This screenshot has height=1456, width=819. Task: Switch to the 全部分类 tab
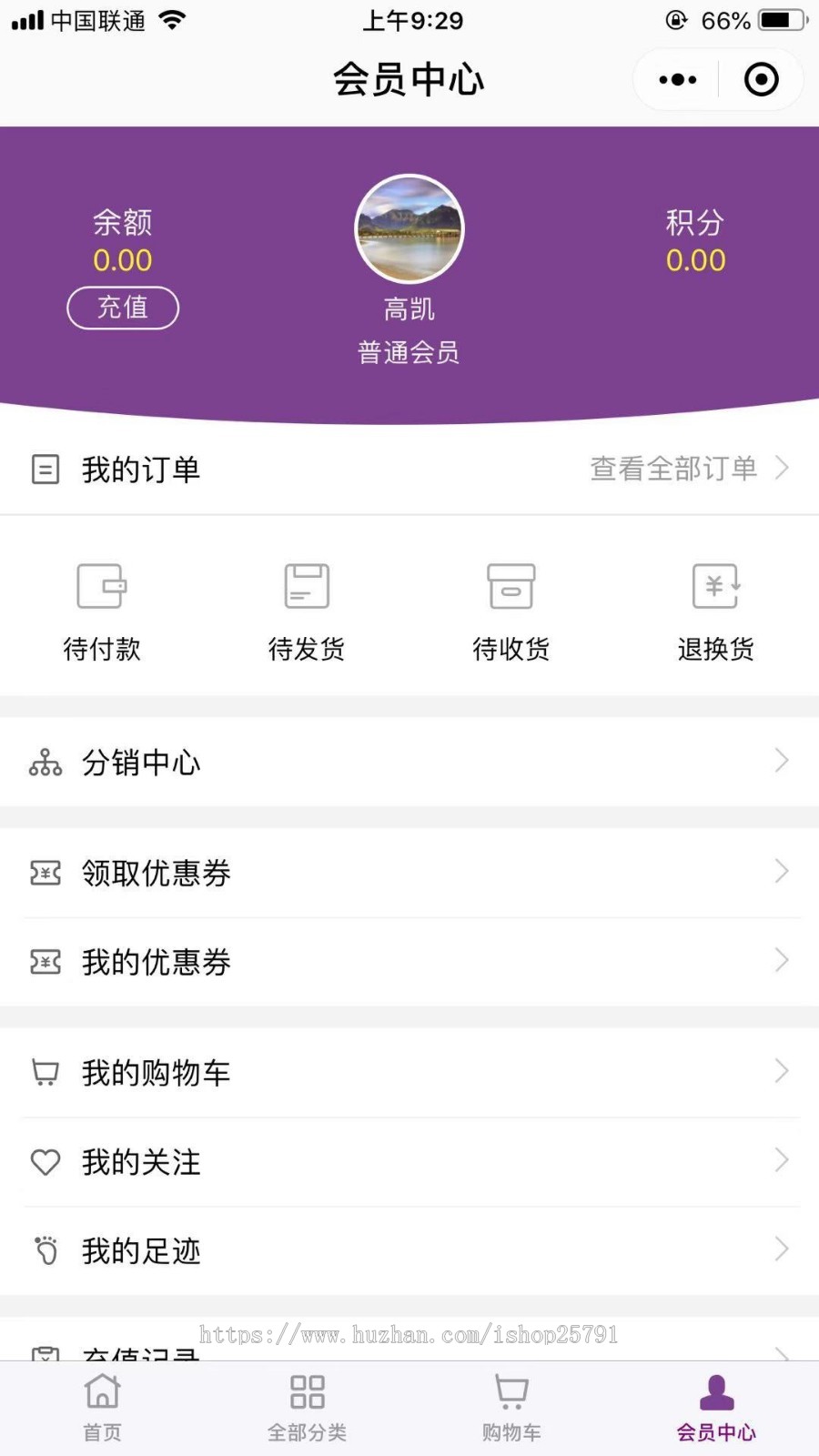point(307,1406)
